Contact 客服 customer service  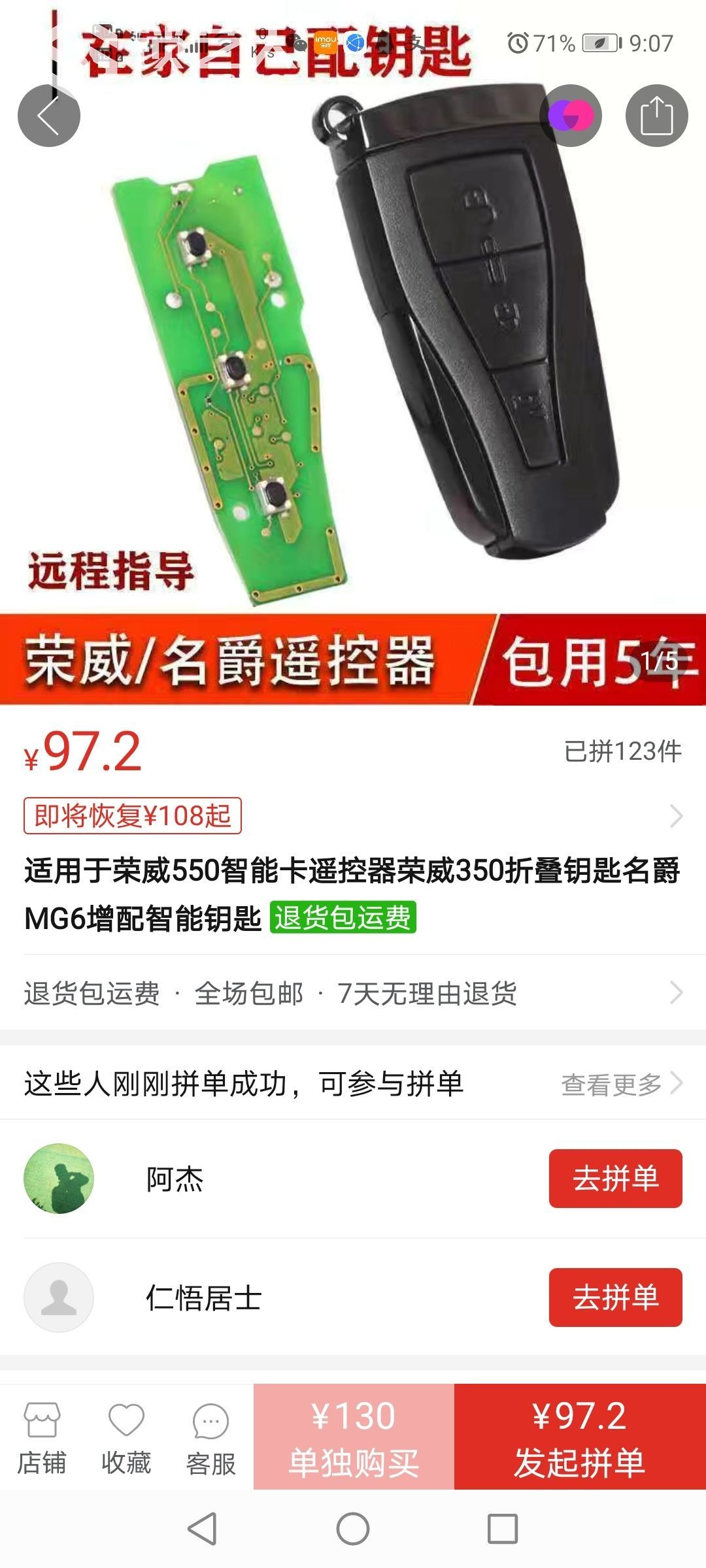(210, 1439)
